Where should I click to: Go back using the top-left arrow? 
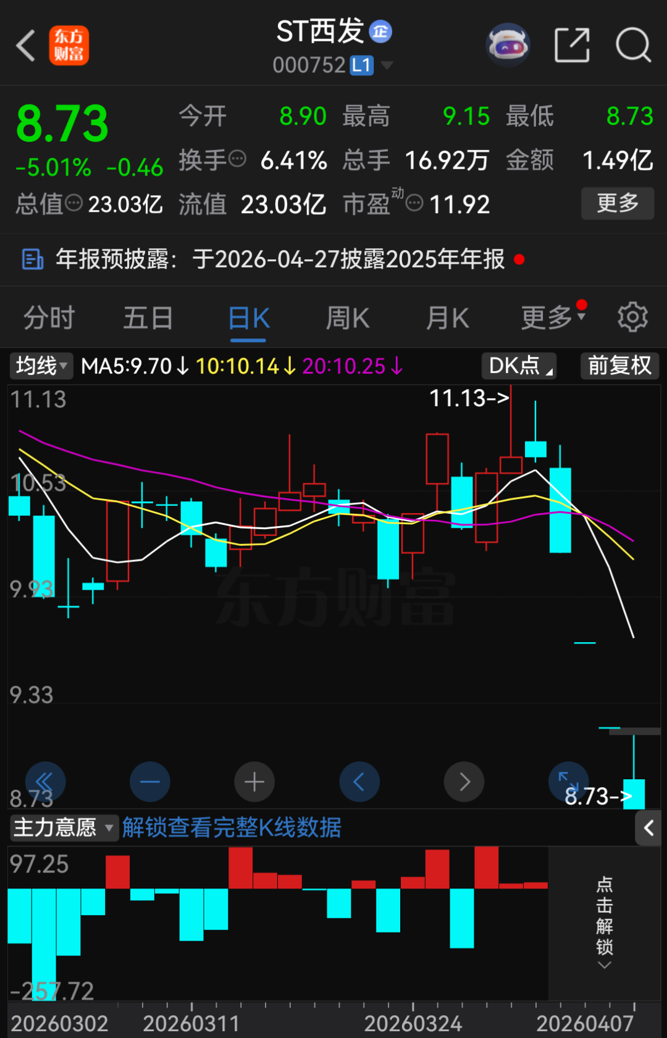(x=26, y=45)
